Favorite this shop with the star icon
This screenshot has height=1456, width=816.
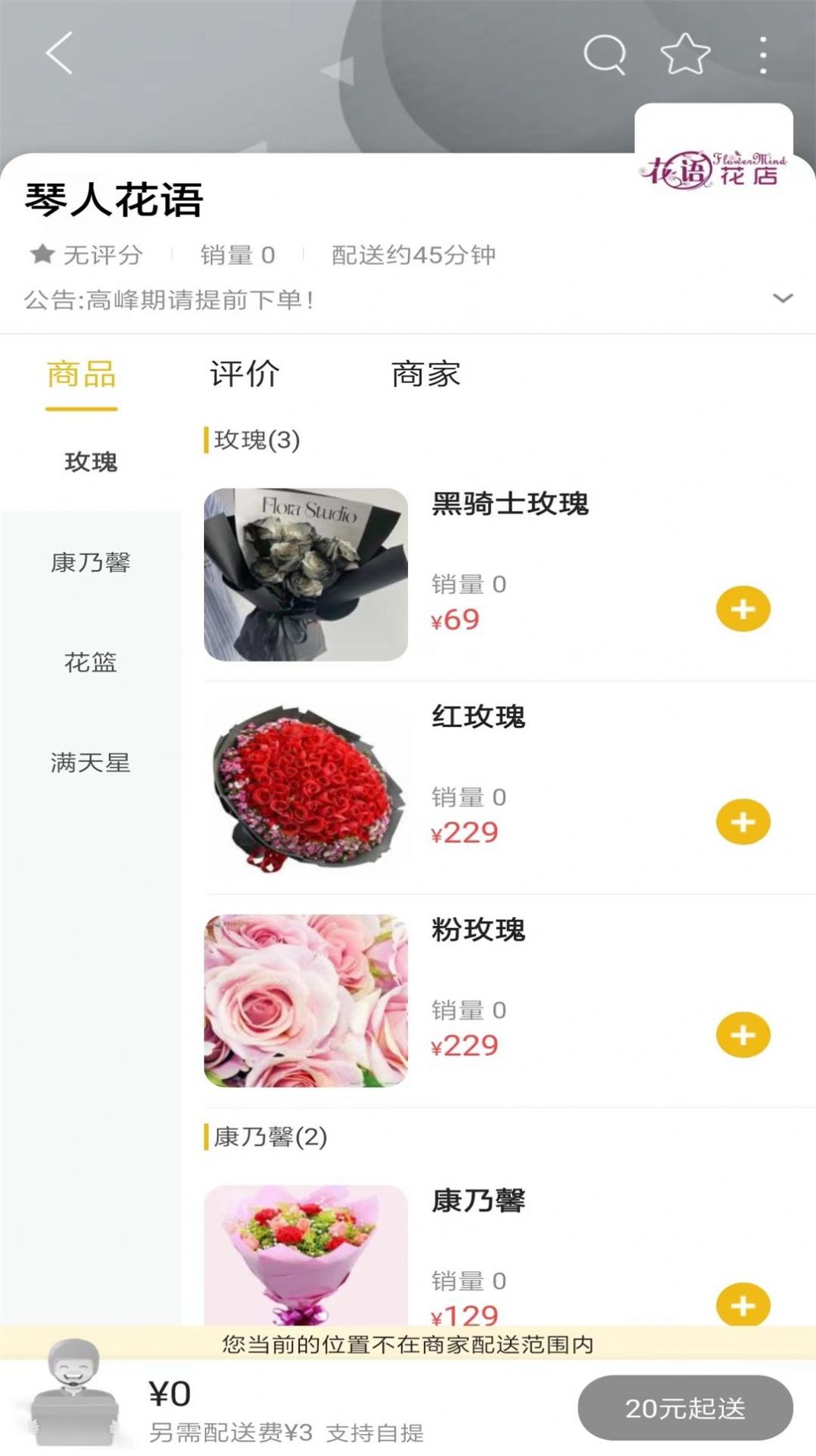tap(685, 54)
